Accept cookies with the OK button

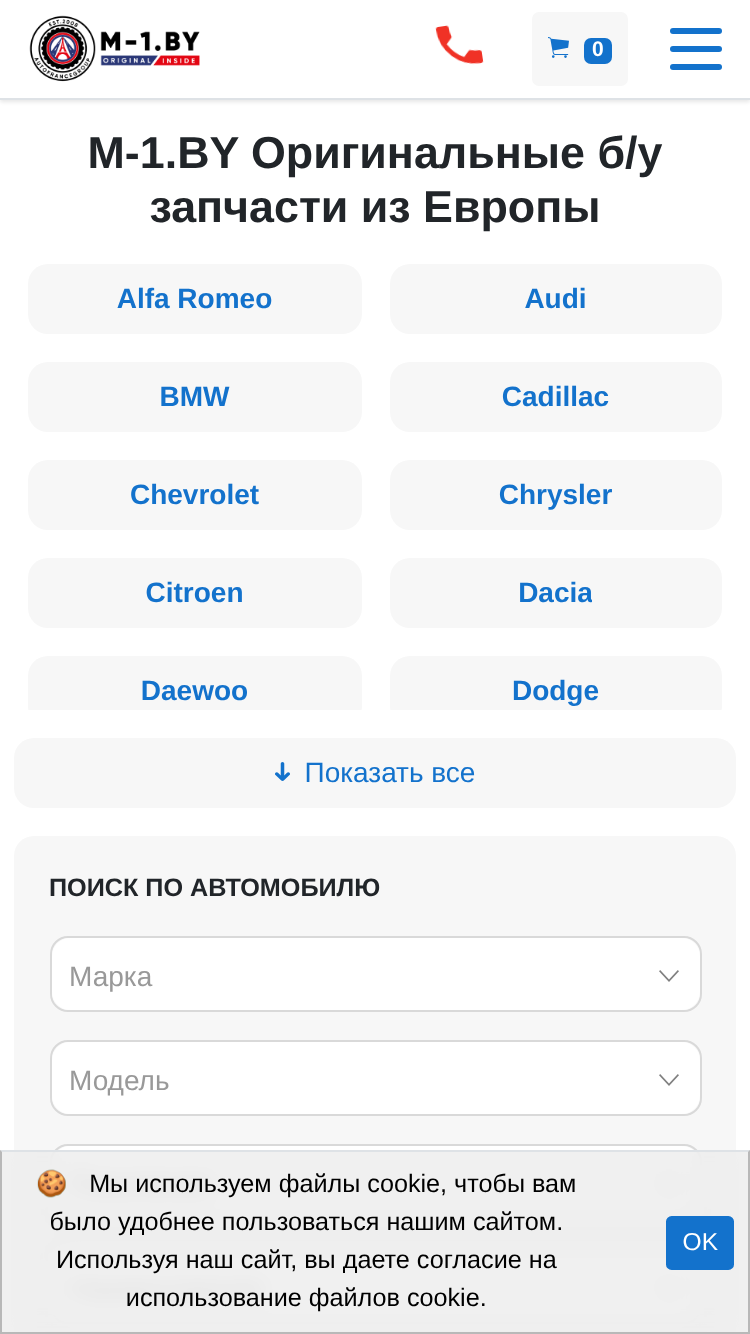(700, 1242)
